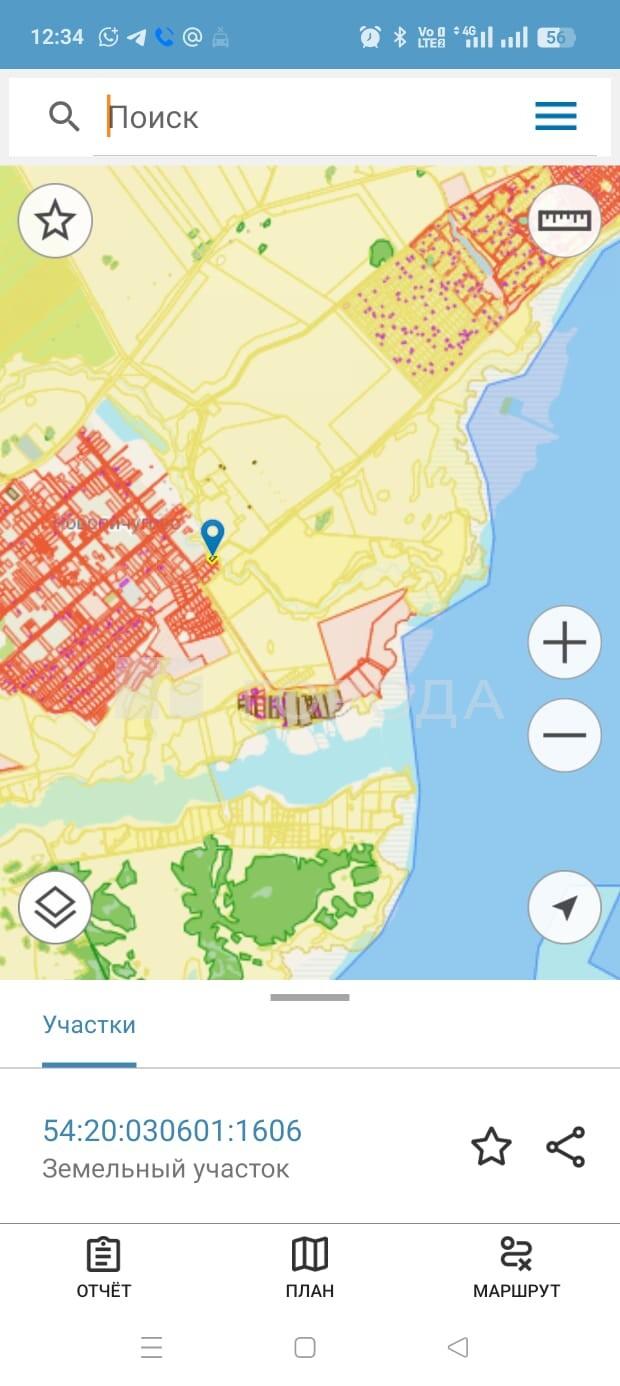This screenshot has width=620, height=1386.
Task: Go to the system home screen
Action: (306, 1347)
